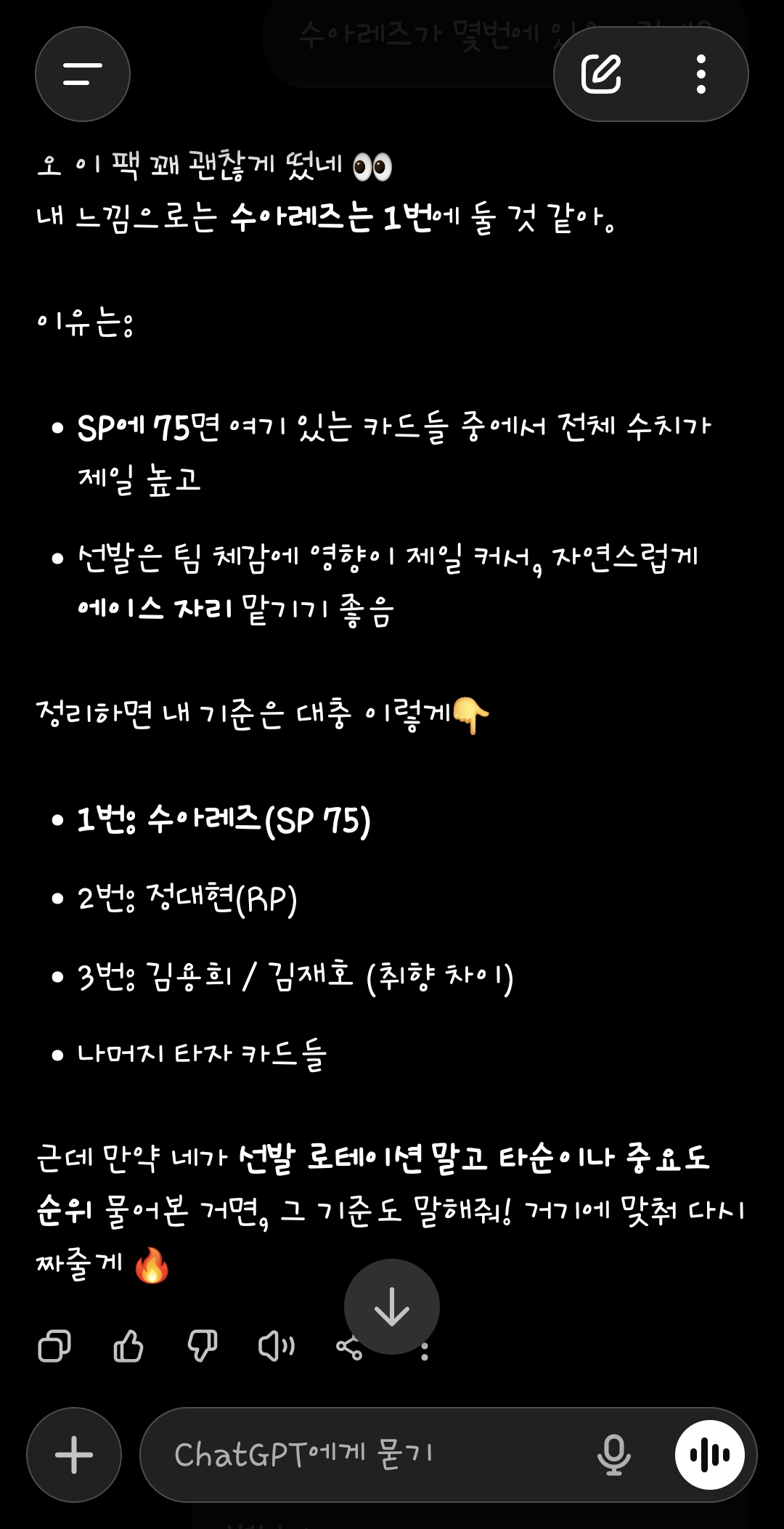Open the top-right overflow menu
Viewport: 784px width, 1529px height.
[701, 74]
